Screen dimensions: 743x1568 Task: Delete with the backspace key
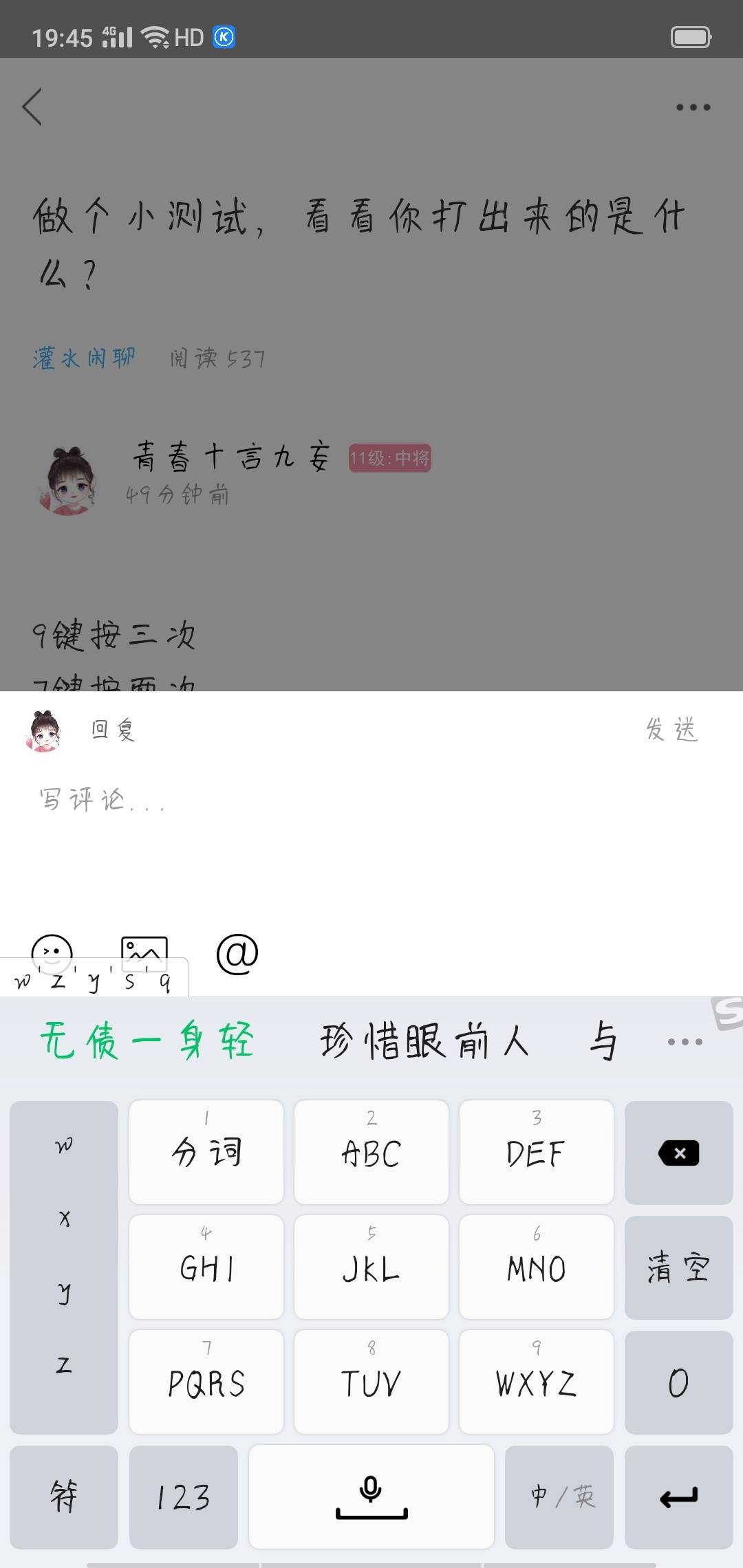point(678,1153)
